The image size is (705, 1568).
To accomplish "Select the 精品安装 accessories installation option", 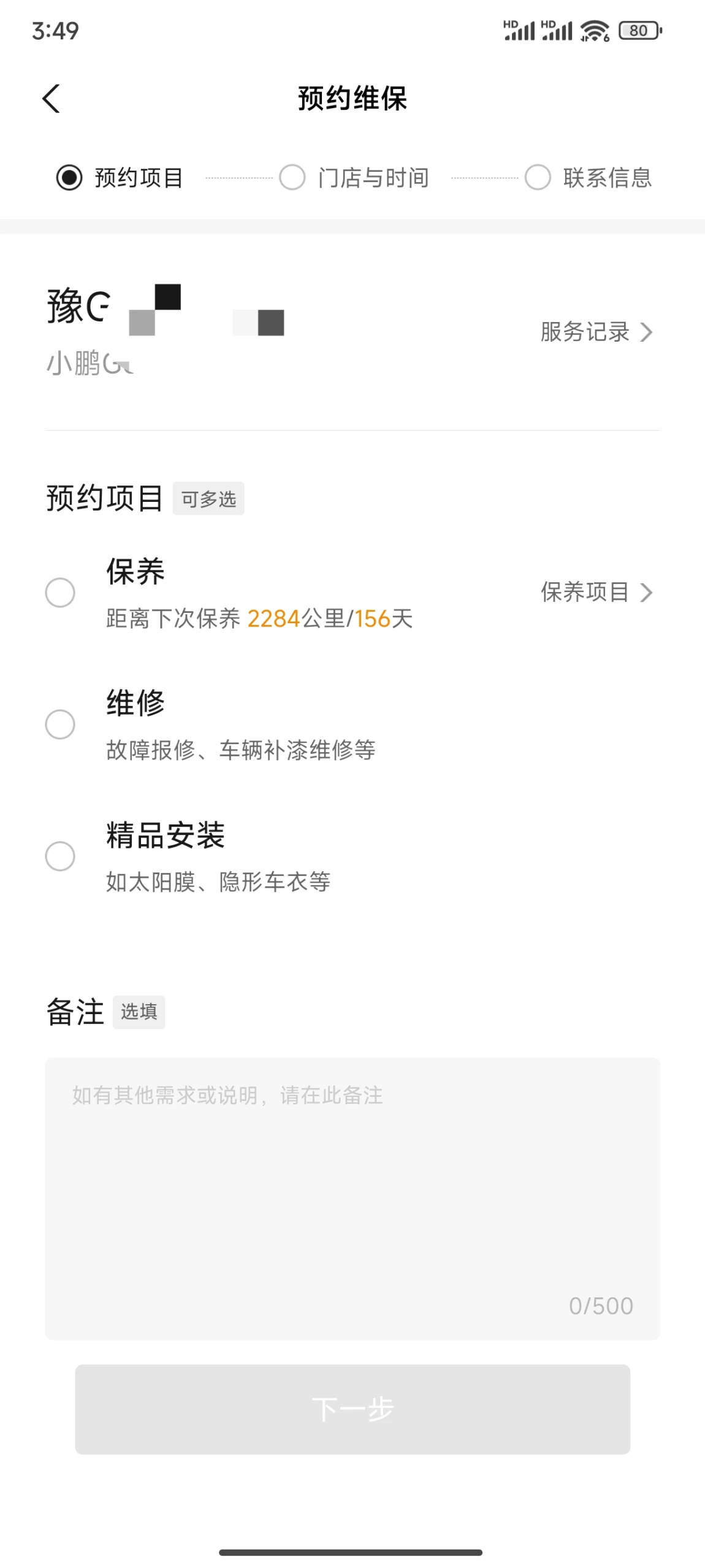I will click(x=60, y=856).
